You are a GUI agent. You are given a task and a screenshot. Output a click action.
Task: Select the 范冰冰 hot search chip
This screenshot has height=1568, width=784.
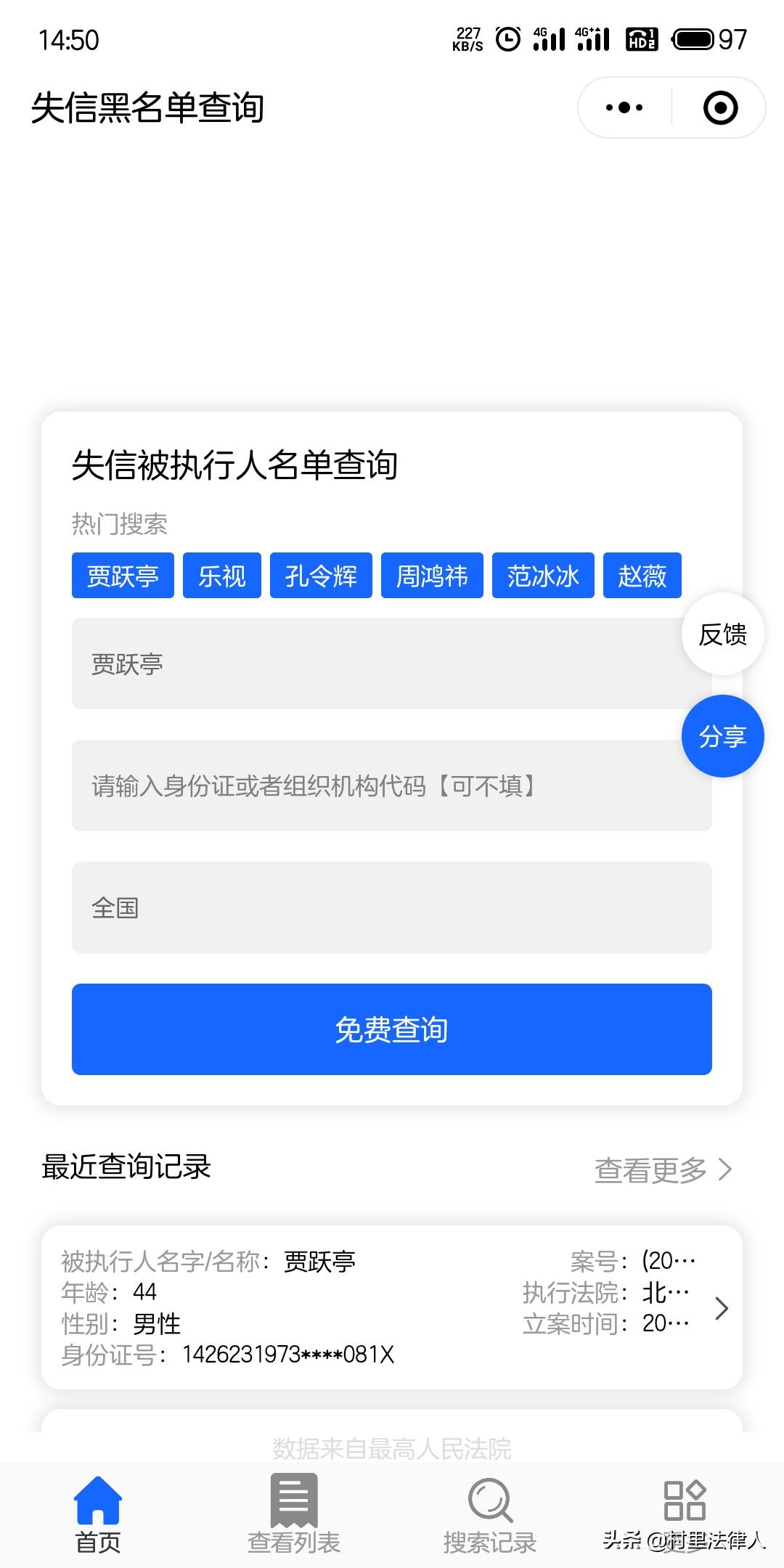pyautogui.click(x=543, y=576)
